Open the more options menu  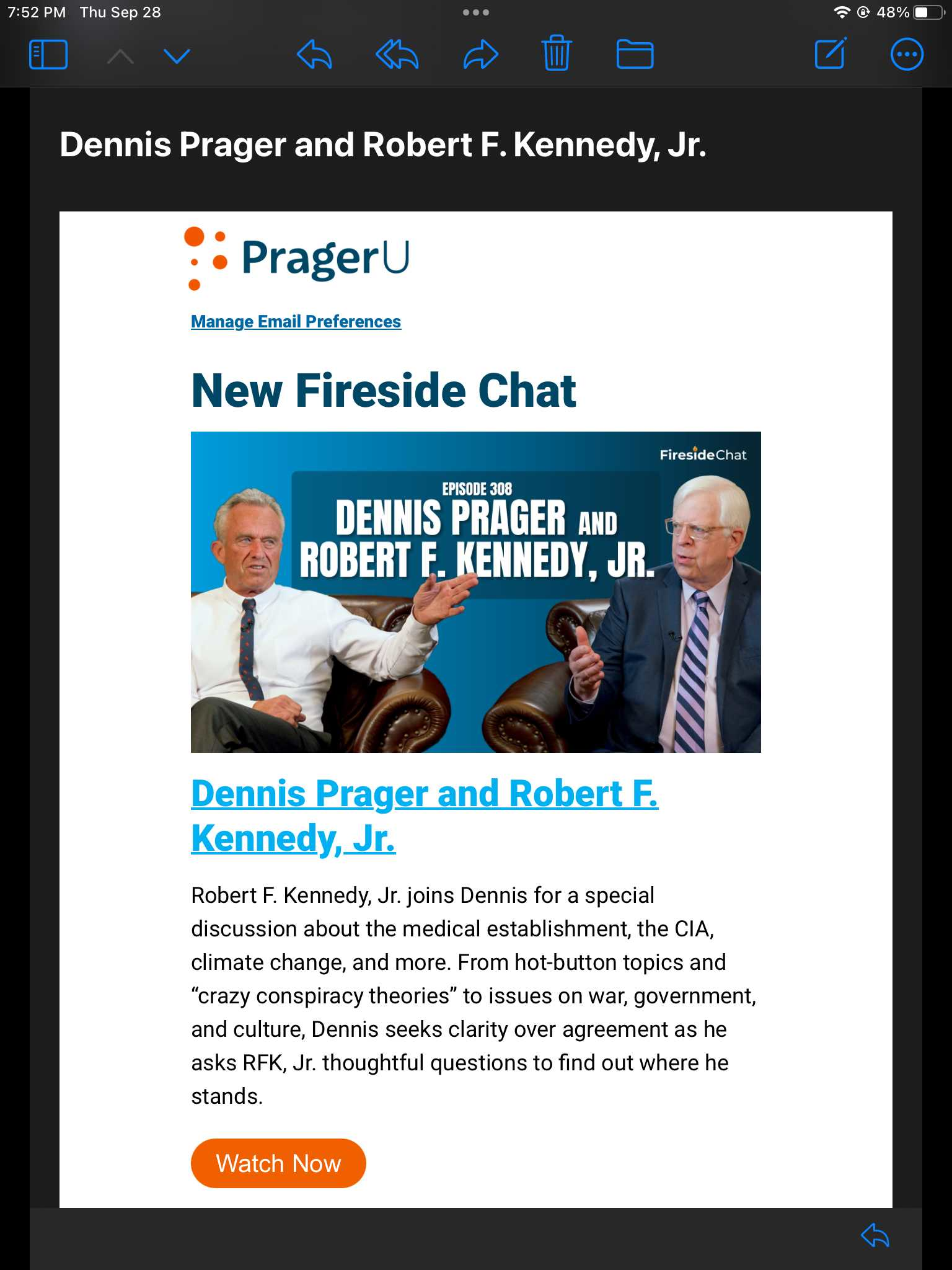907,55
